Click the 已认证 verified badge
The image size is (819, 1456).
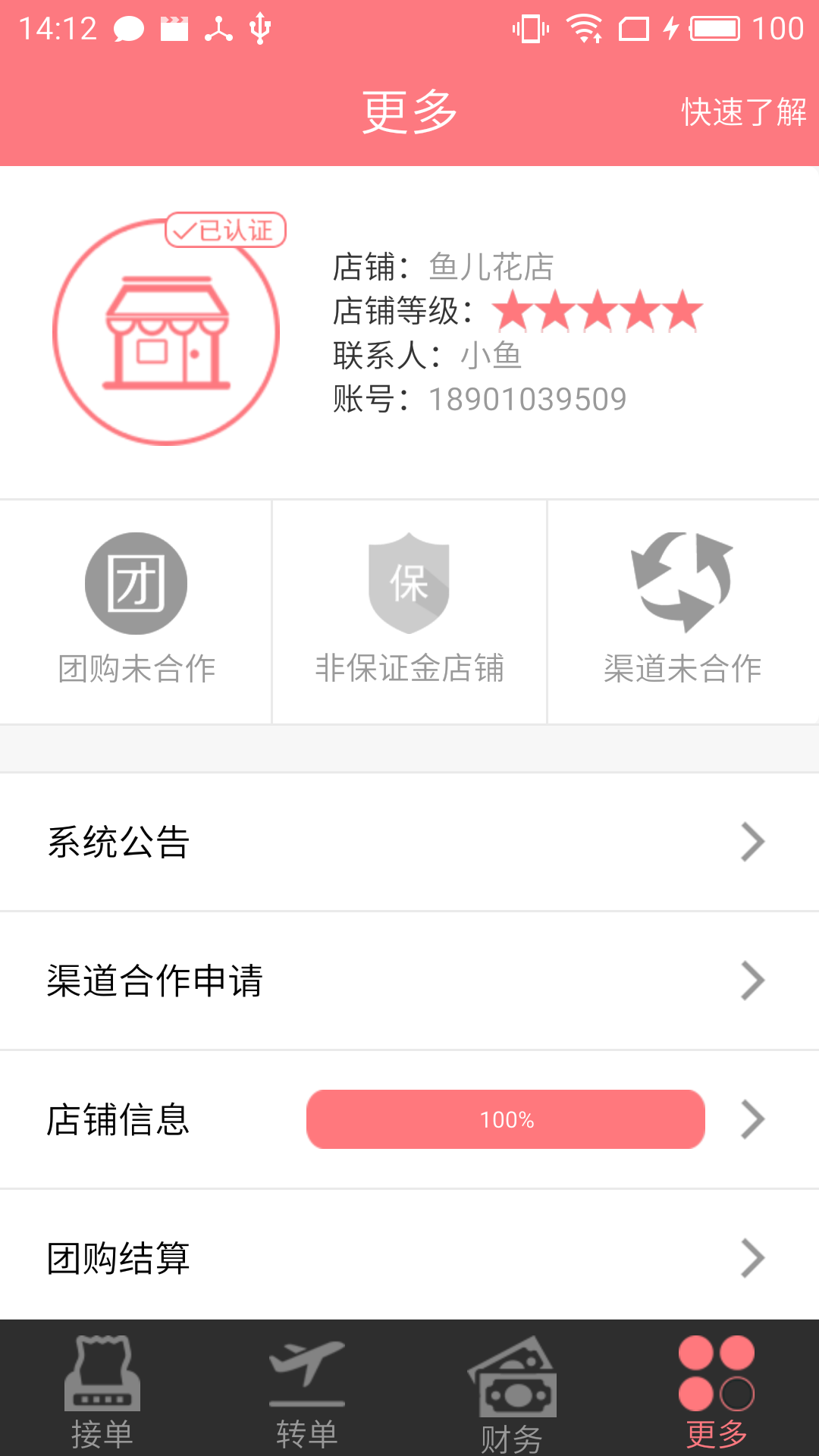[225, 231]
